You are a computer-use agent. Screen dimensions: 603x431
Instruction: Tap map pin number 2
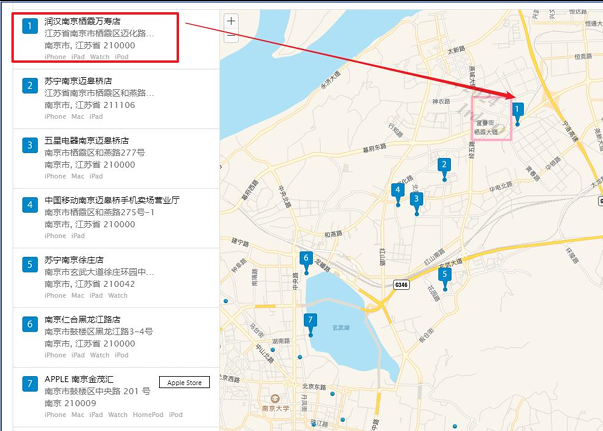[x=444, y=165]
